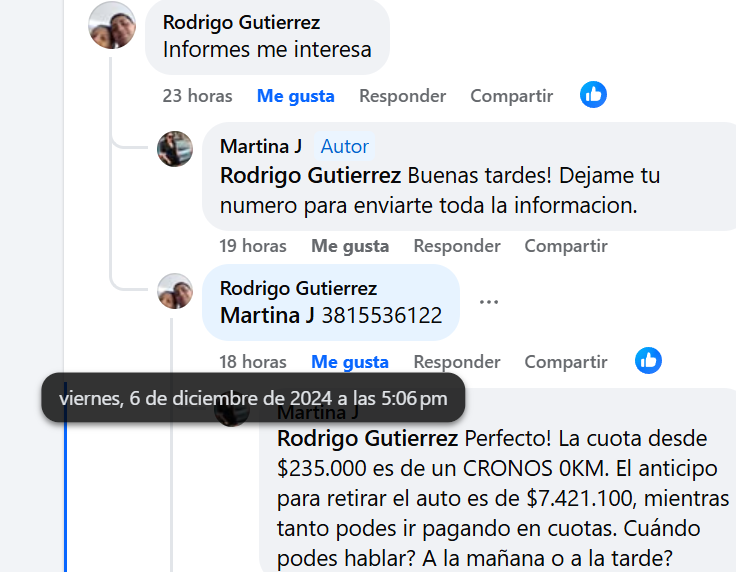Tap Me gusta under the 3815536122 comment
Viewport: 736px width, 572px height.
click(x=350, y=362)
